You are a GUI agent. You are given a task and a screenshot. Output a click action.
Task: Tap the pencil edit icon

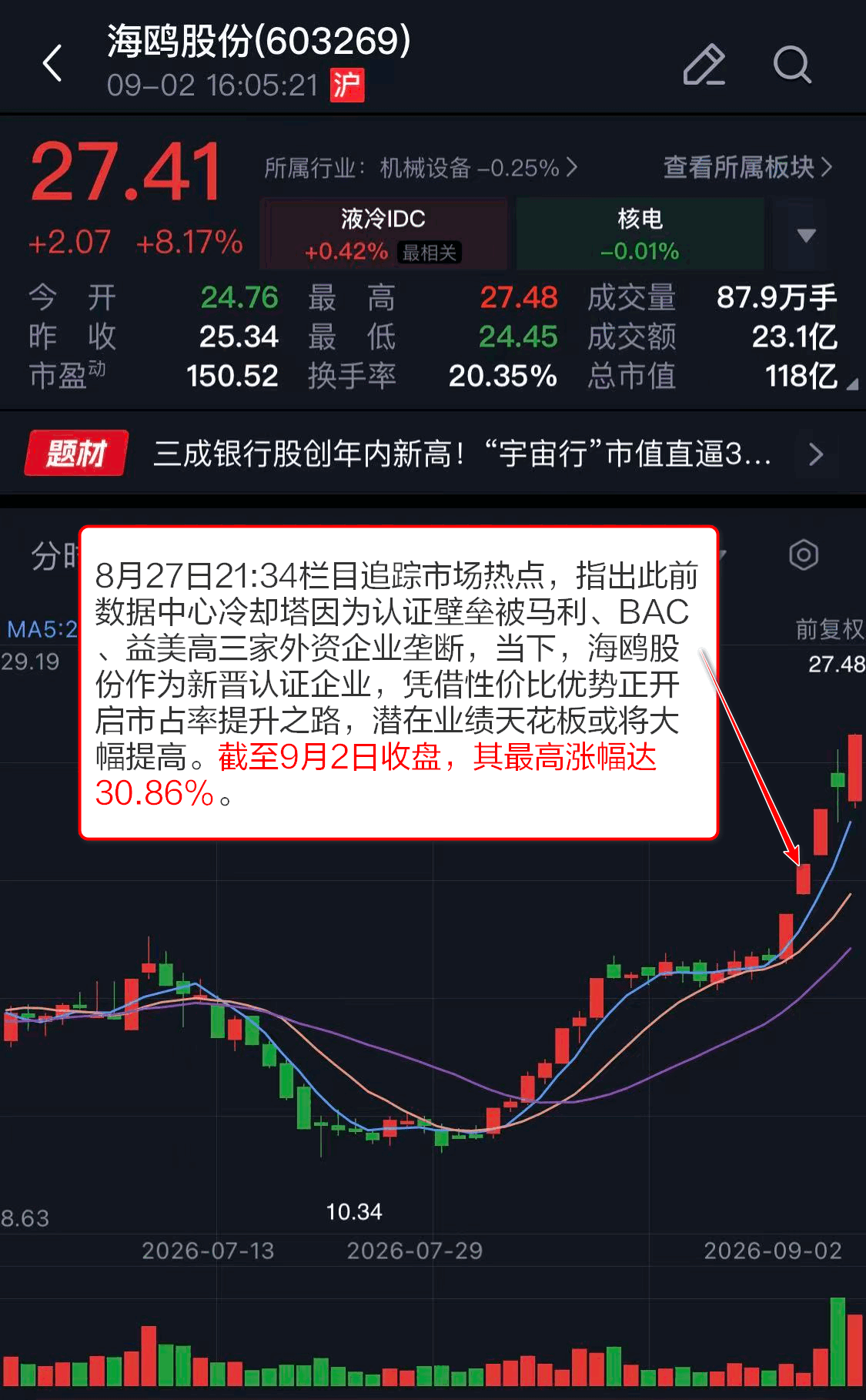click(x=704, y=64)
